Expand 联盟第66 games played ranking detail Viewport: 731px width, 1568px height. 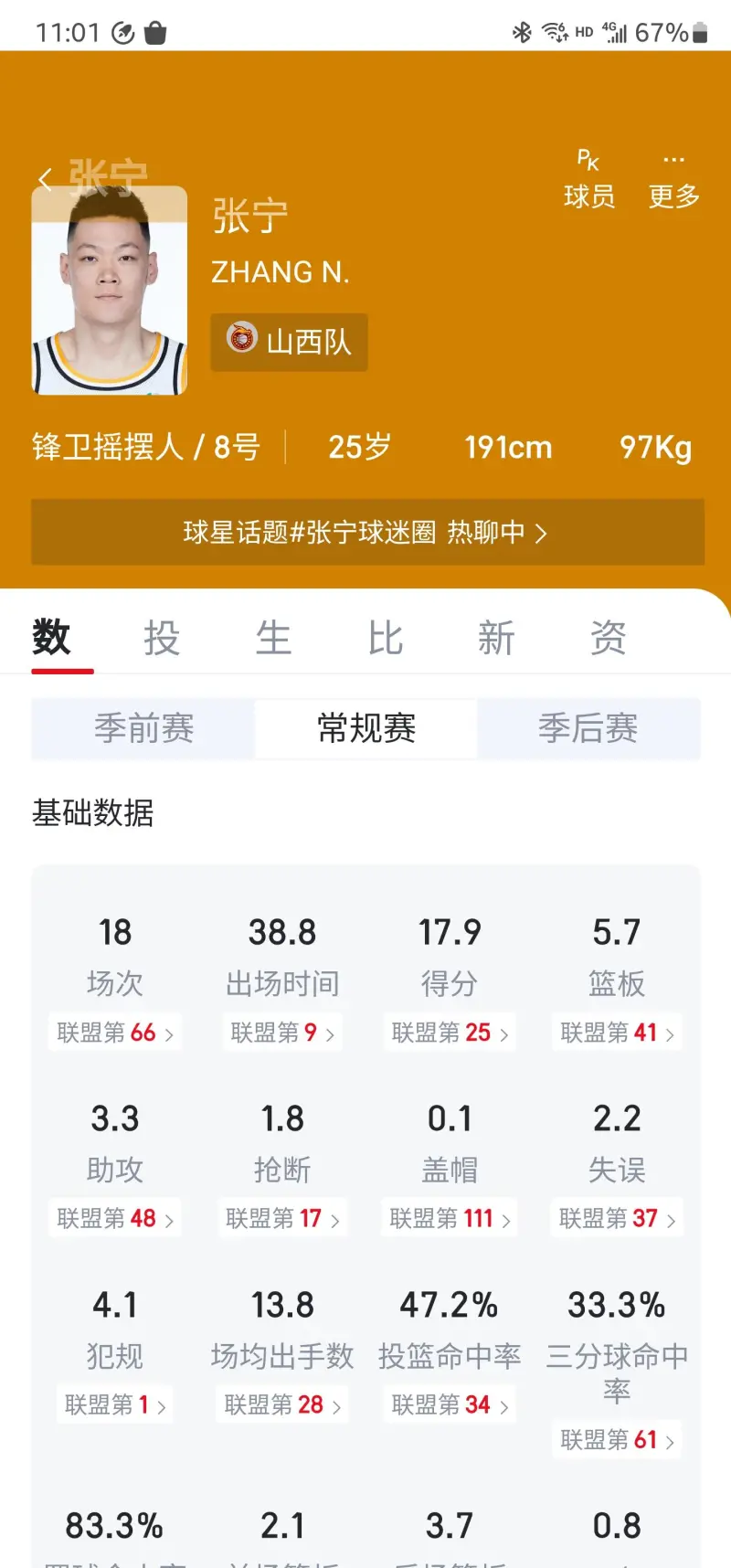point(114,1033)
